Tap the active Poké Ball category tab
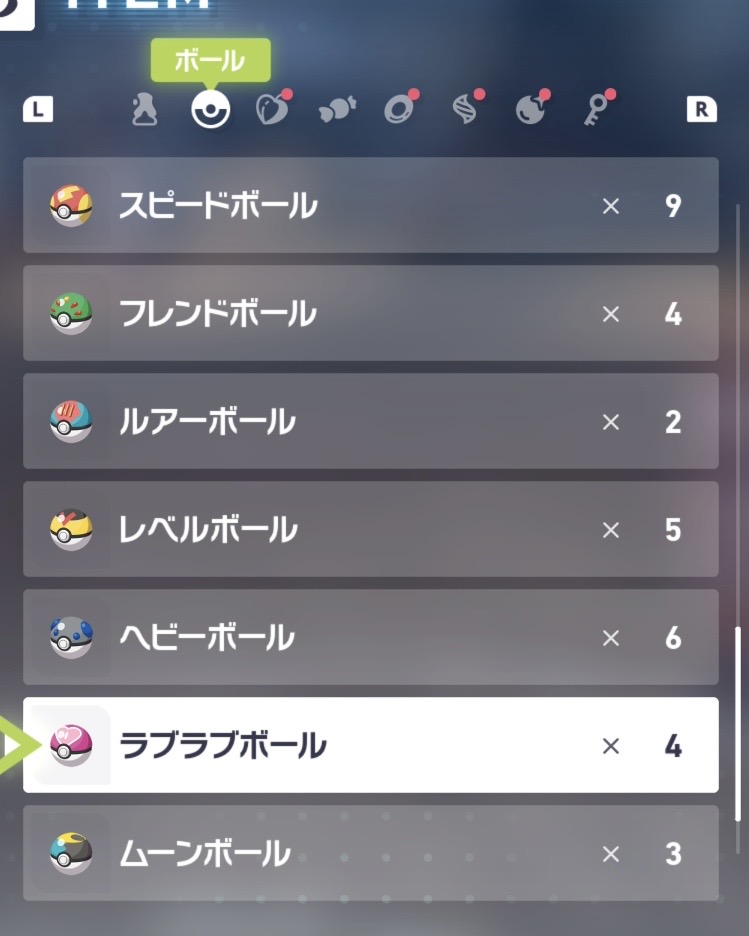Screen dimensions: 749x936 point(211,110)
